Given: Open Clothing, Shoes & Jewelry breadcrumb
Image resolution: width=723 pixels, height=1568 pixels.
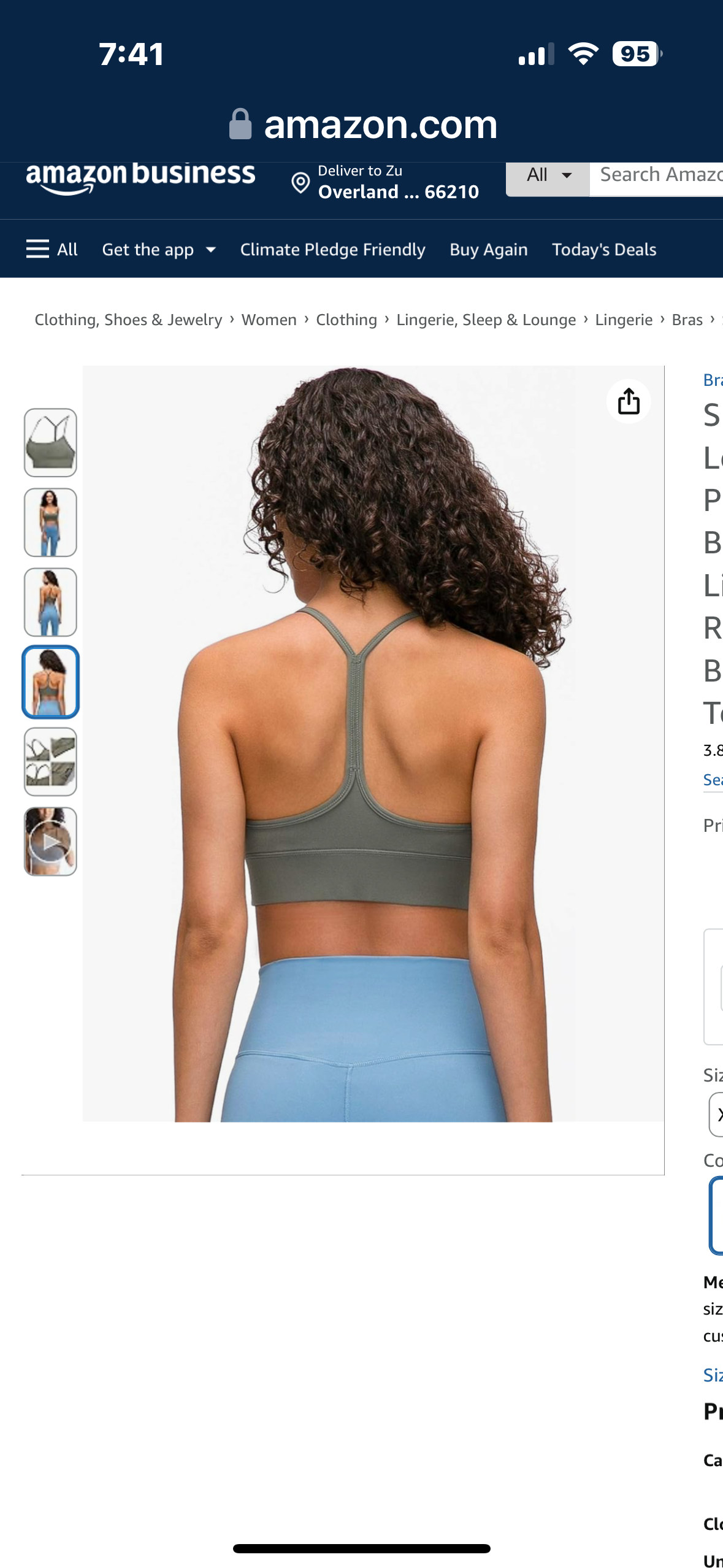Looking at the screenshot, I should 128,320.
